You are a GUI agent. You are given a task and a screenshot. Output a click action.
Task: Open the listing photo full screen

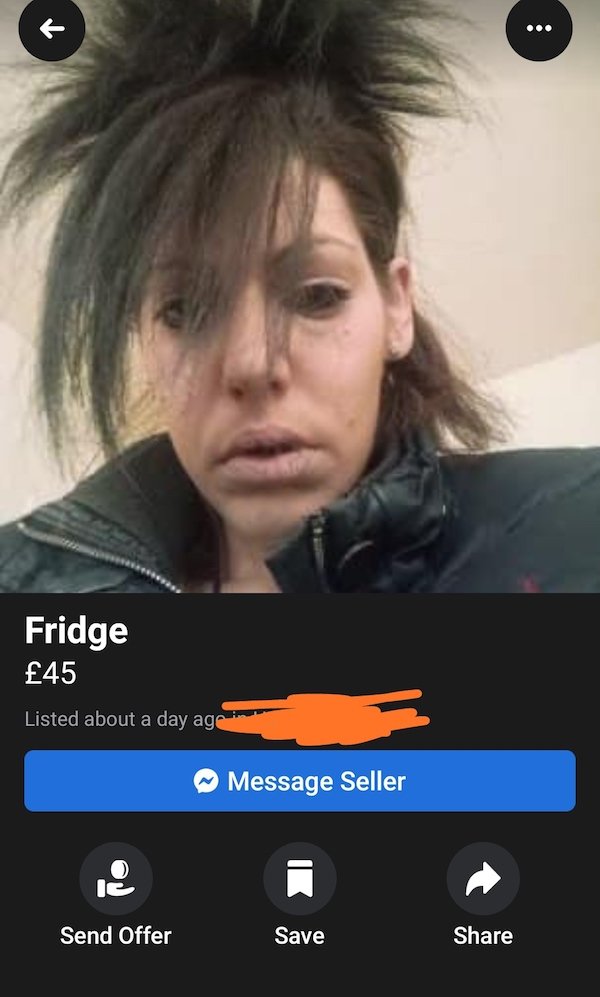pyautogui.click(x=300, y=320)
